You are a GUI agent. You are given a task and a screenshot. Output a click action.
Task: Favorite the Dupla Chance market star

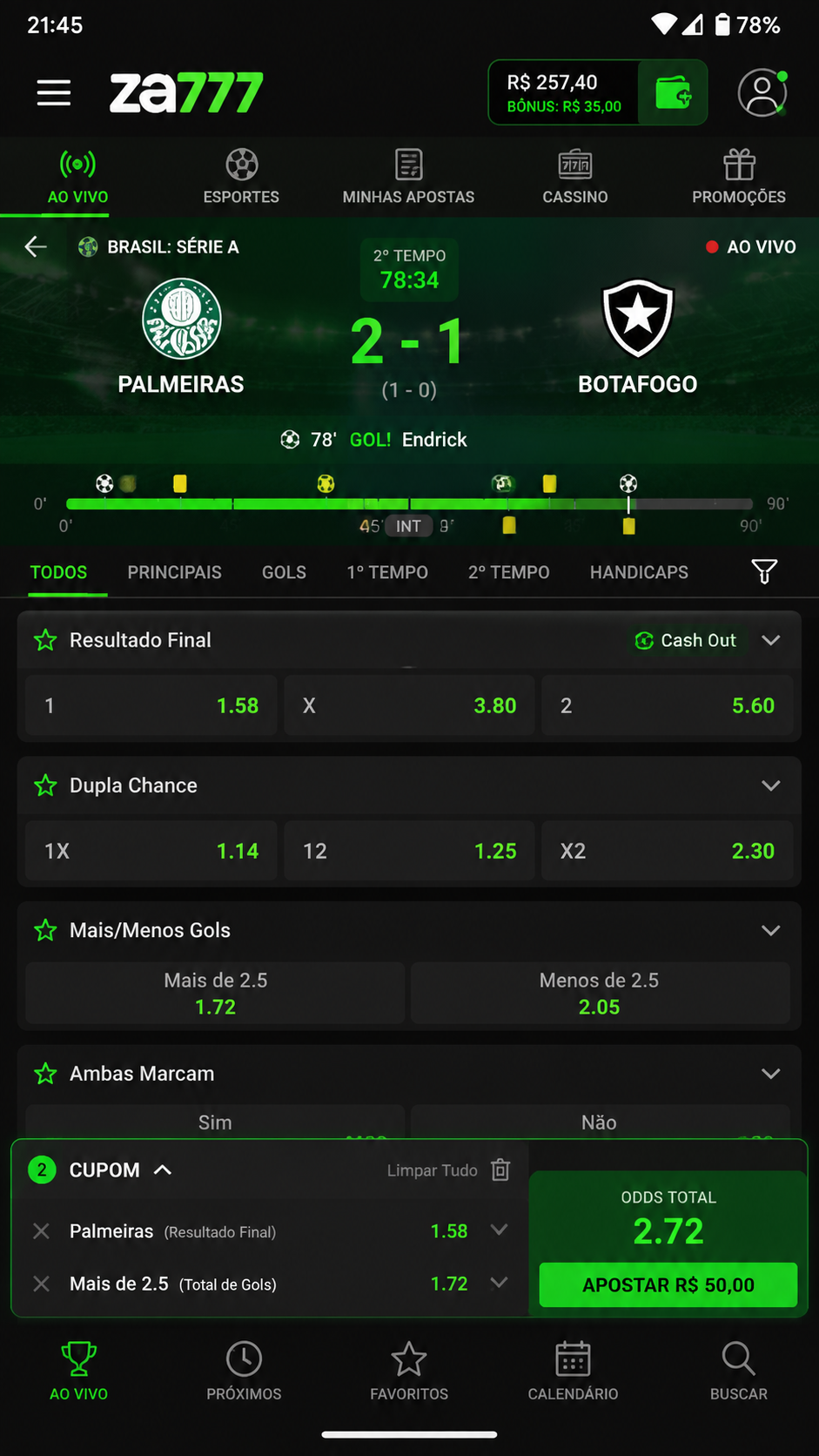(45, 785)
